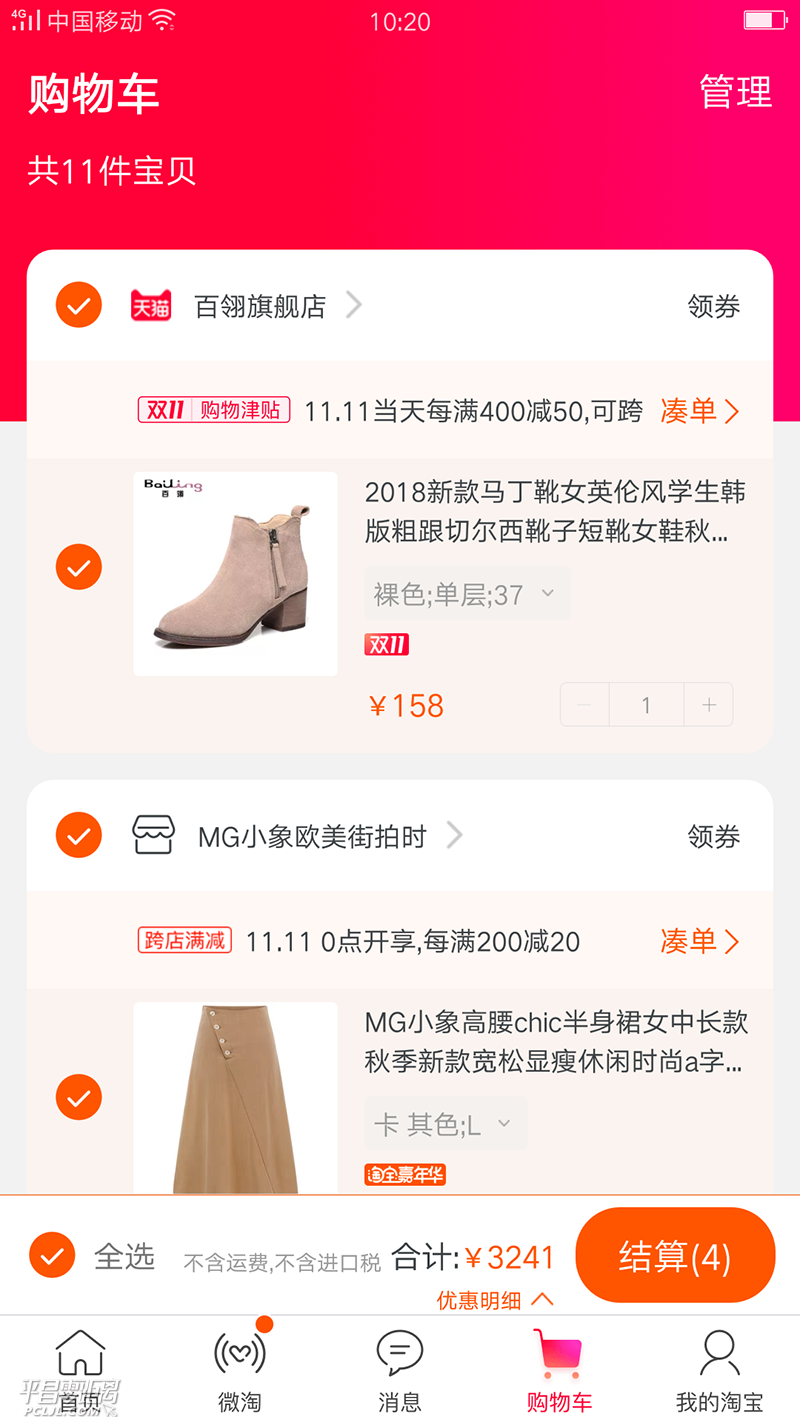Open the 百翎旗舰店 store page
The height and width of the screenshot is (1422, 800).
pyautogui.click(x=260, y=306)
